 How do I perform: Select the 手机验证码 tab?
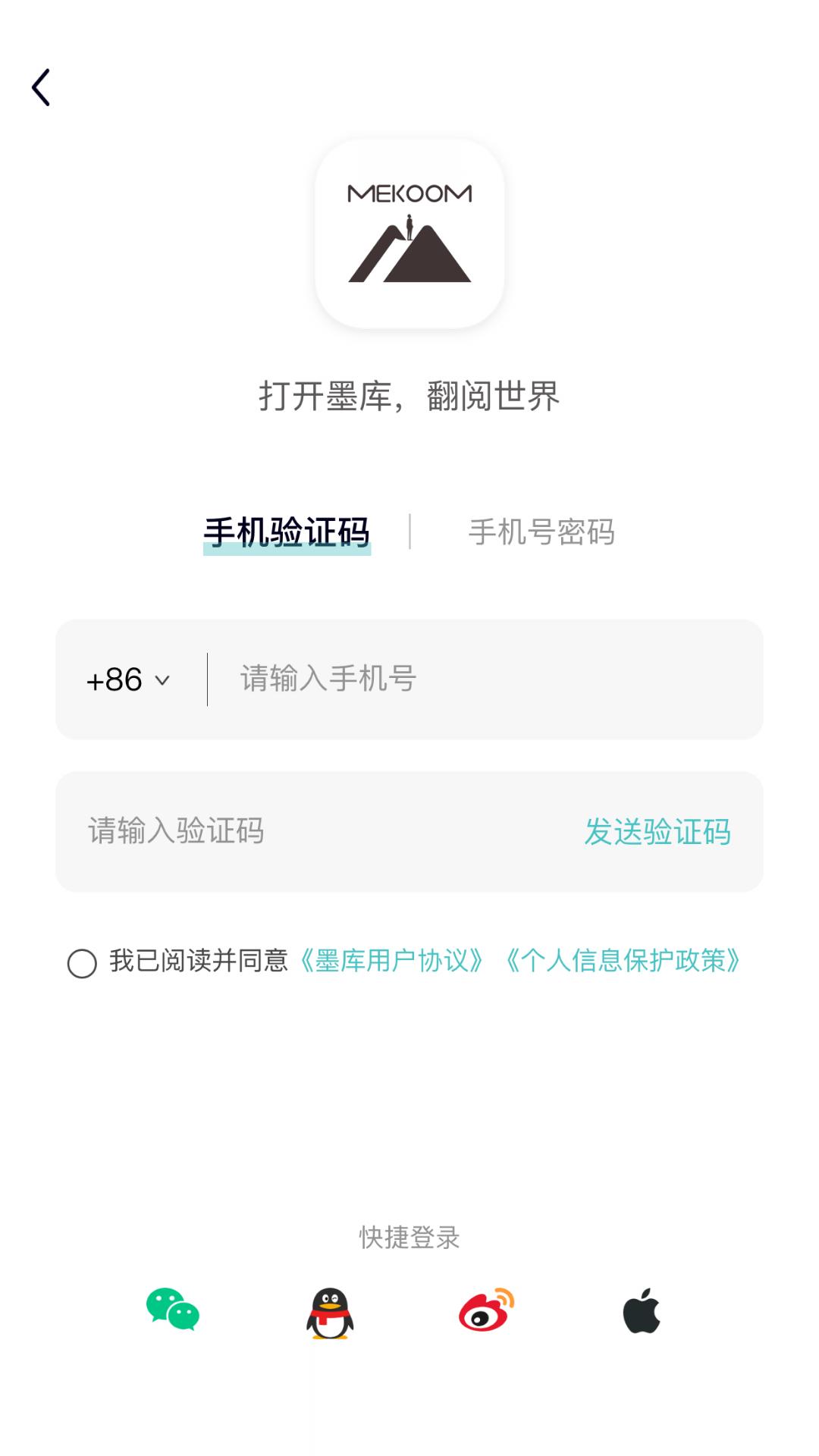tap(287, 532)
